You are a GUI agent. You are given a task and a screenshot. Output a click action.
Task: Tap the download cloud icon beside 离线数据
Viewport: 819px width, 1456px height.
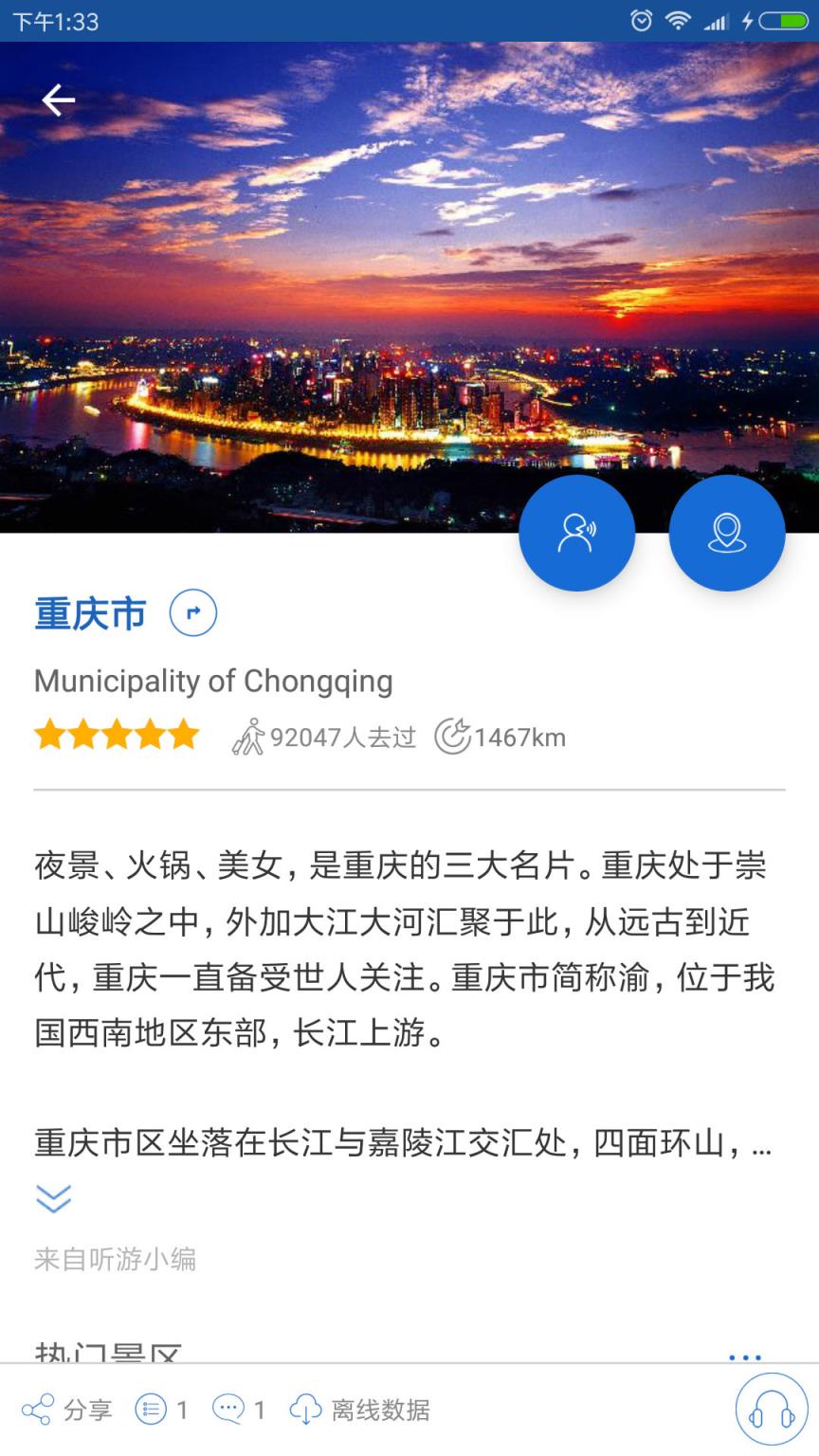coord(306,1409)
